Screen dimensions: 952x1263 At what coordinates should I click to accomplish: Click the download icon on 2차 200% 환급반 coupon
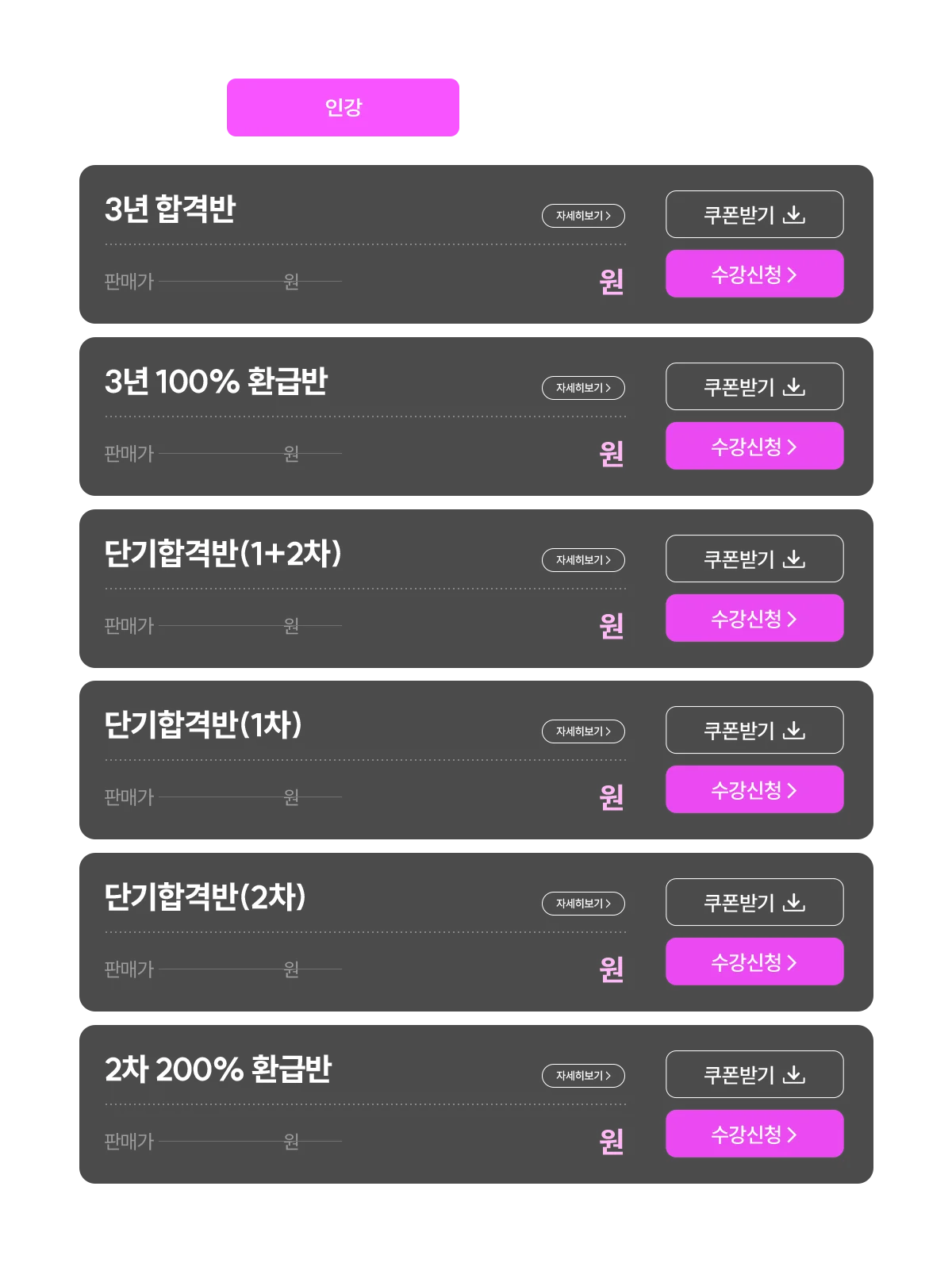[x=795, y=1074]
